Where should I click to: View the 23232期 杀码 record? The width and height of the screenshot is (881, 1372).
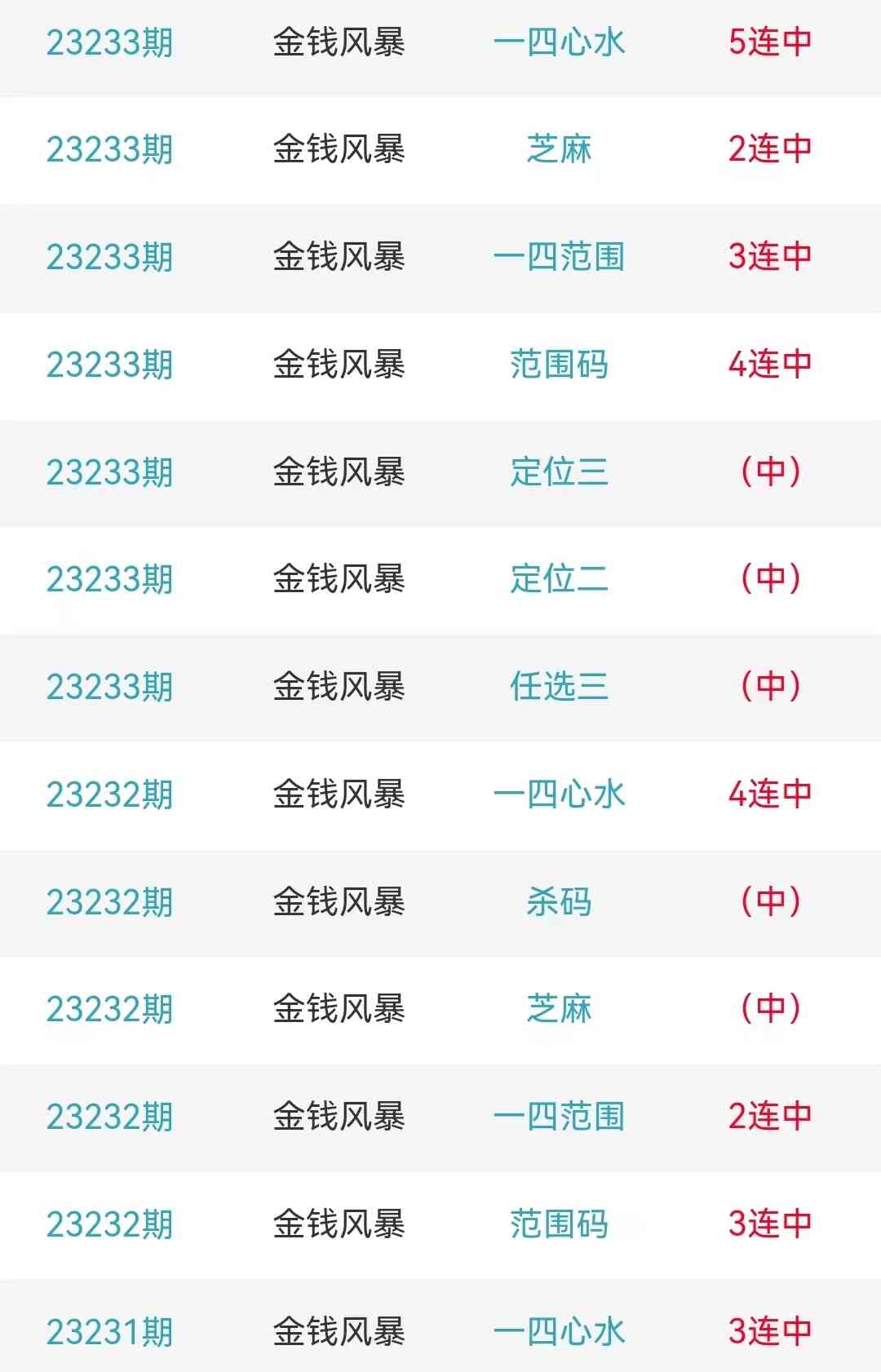(559, 902)
